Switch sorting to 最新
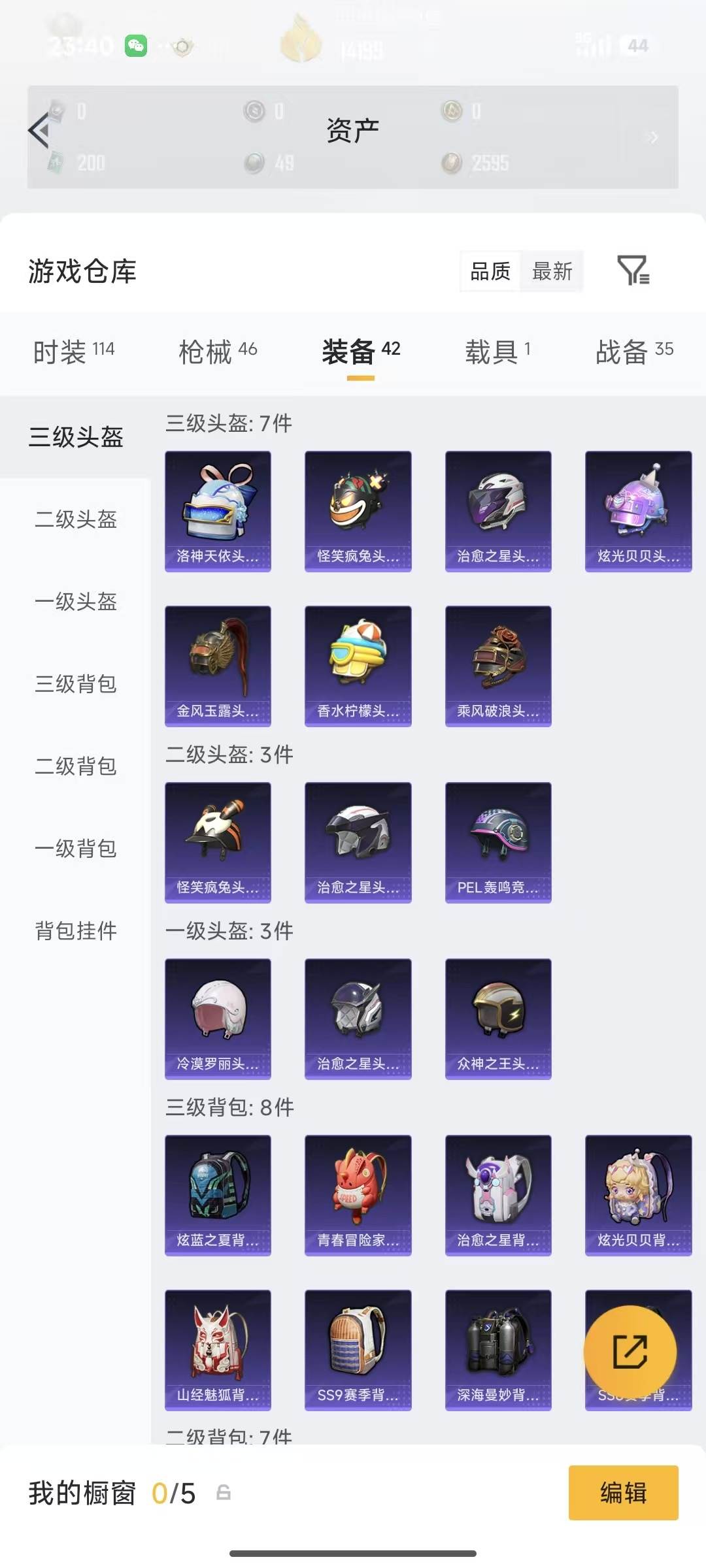Viewport: 706px width, 1568px height. point(552,272)
